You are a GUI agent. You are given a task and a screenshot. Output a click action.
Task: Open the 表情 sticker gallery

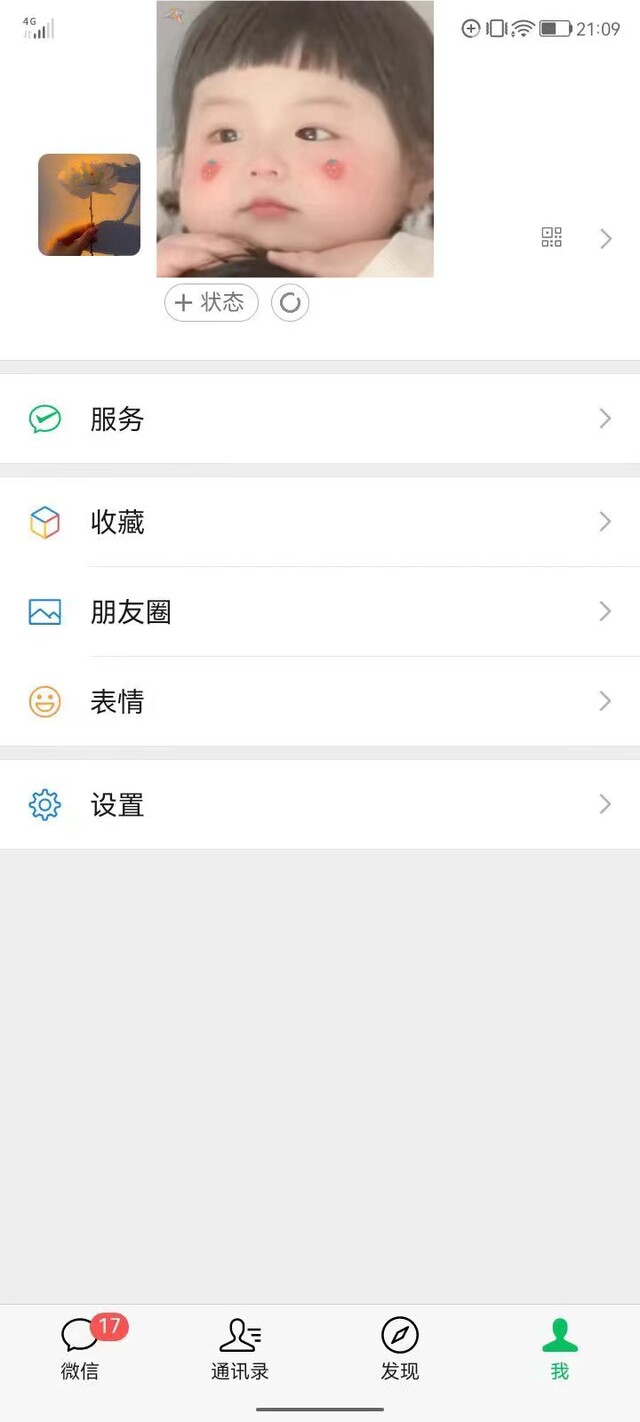click(x=320, y=702)
